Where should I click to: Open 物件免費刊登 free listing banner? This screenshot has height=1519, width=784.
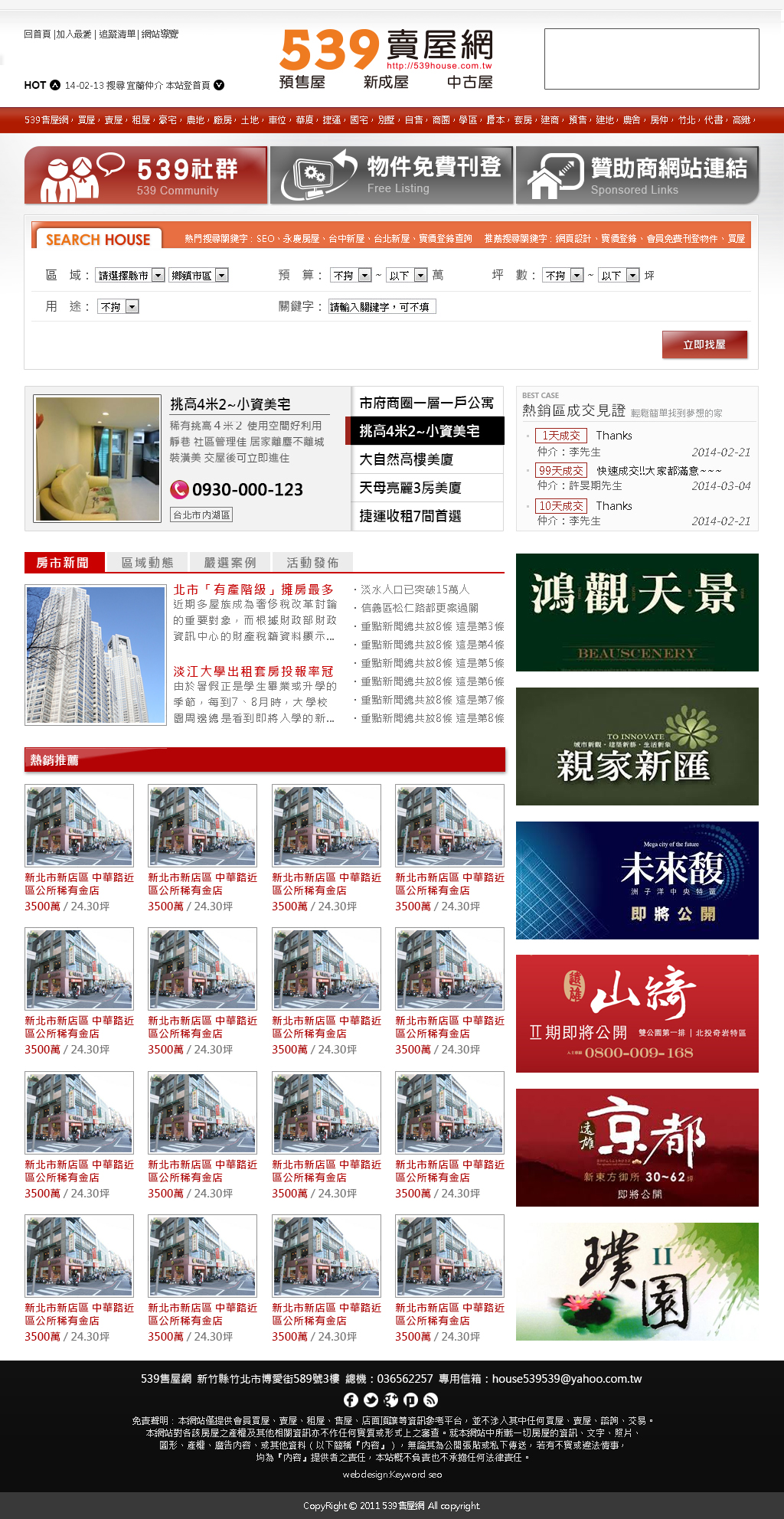point(391,175)
